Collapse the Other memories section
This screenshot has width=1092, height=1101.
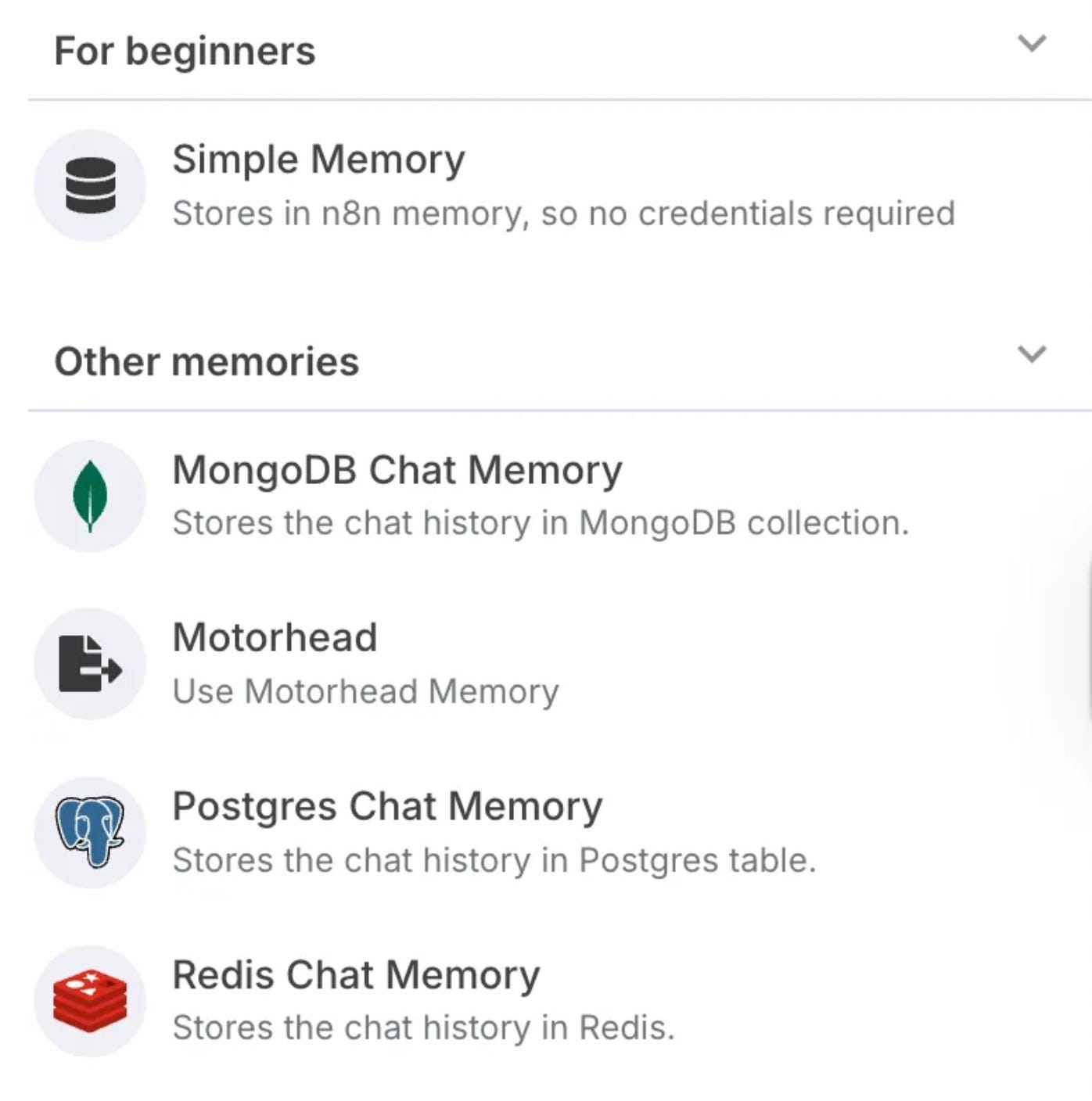pos(1031,355)
